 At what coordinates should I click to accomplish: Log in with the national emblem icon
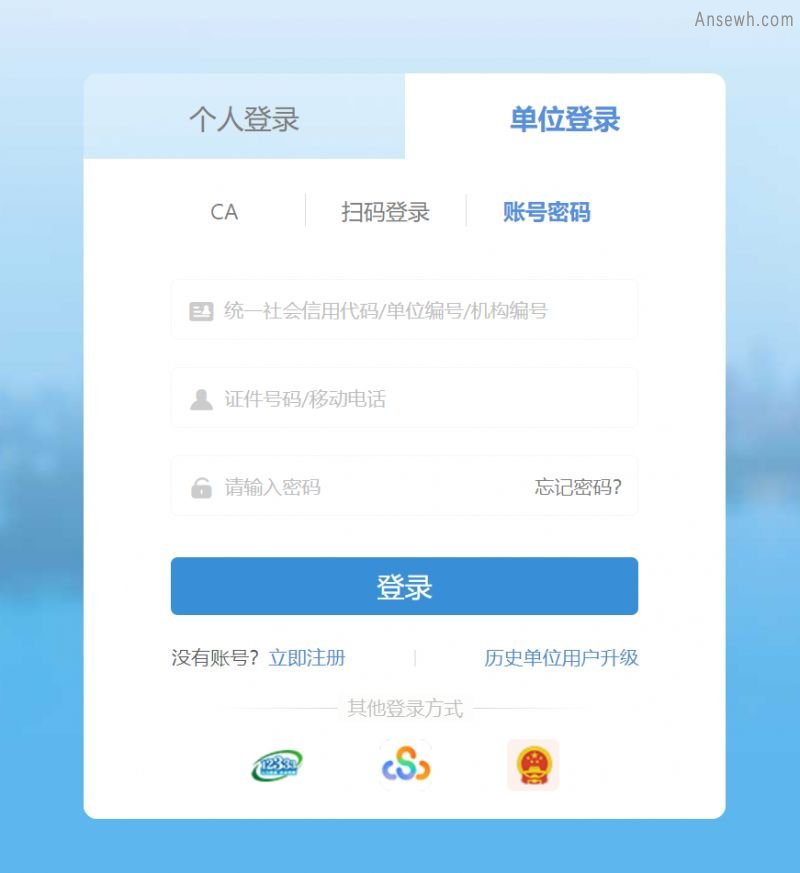click(x=532, y=766)
